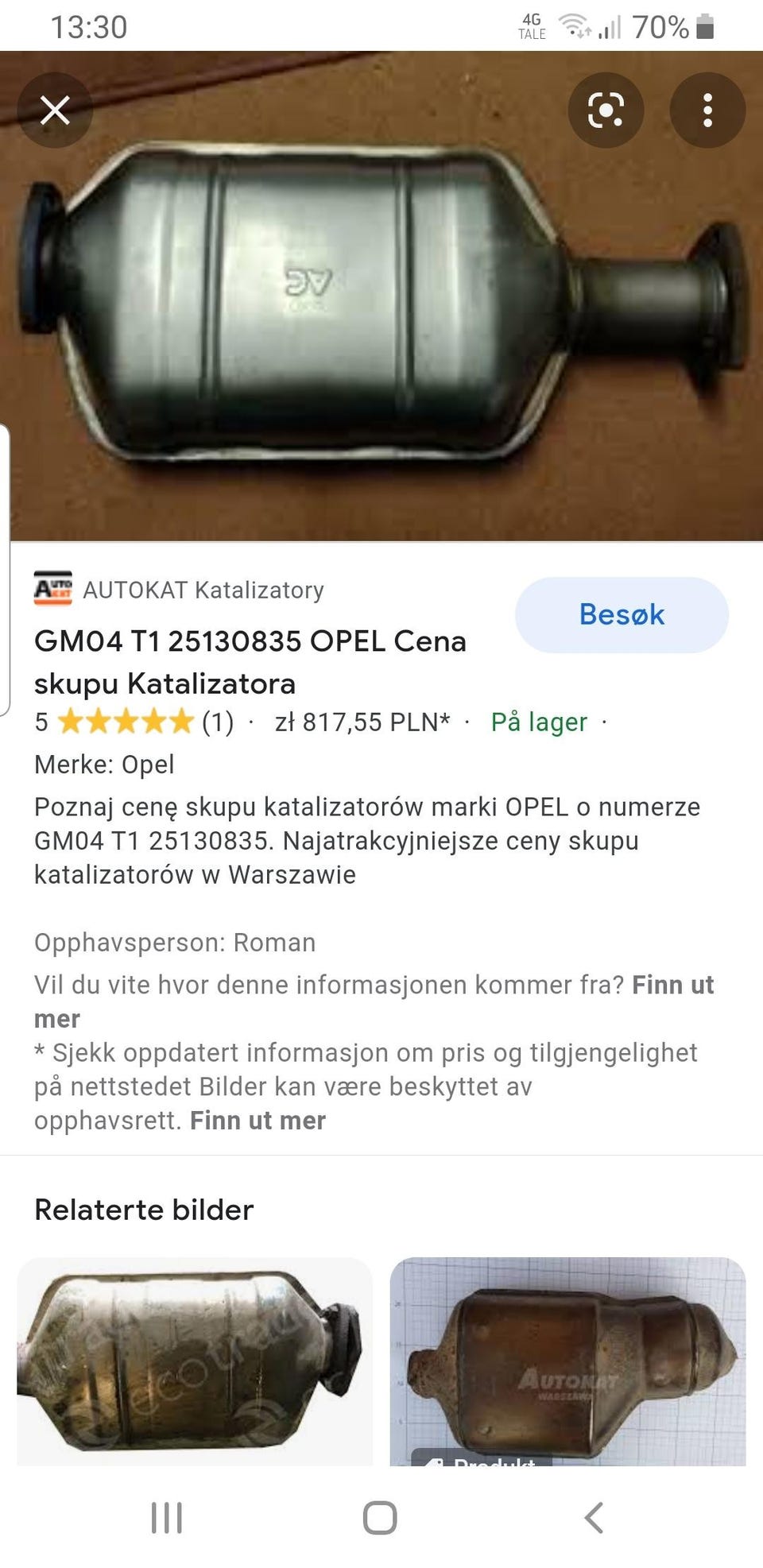Open the Besøk button

point(622,614)
